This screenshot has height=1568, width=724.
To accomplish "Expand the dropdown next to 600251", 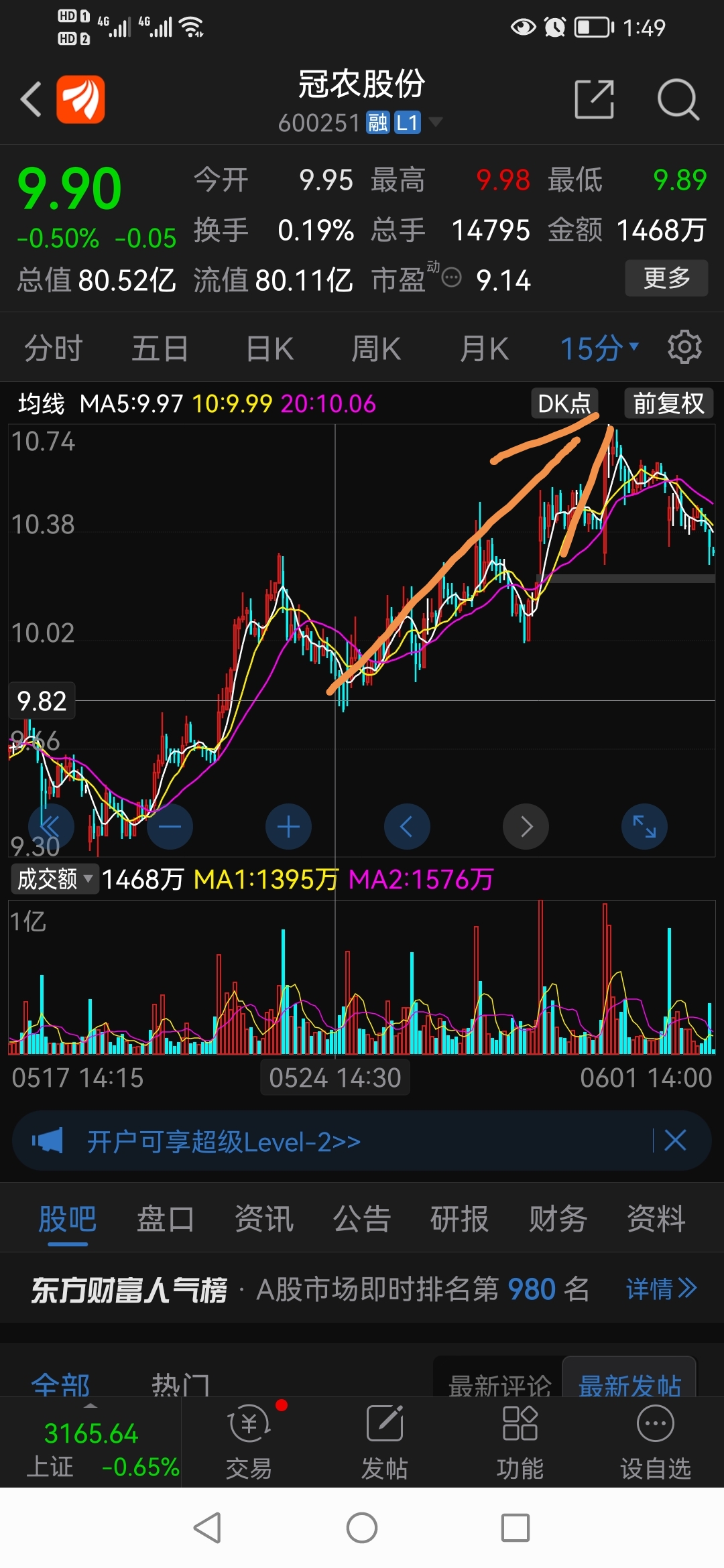I will pyautogui.click(x=436, y=122).
